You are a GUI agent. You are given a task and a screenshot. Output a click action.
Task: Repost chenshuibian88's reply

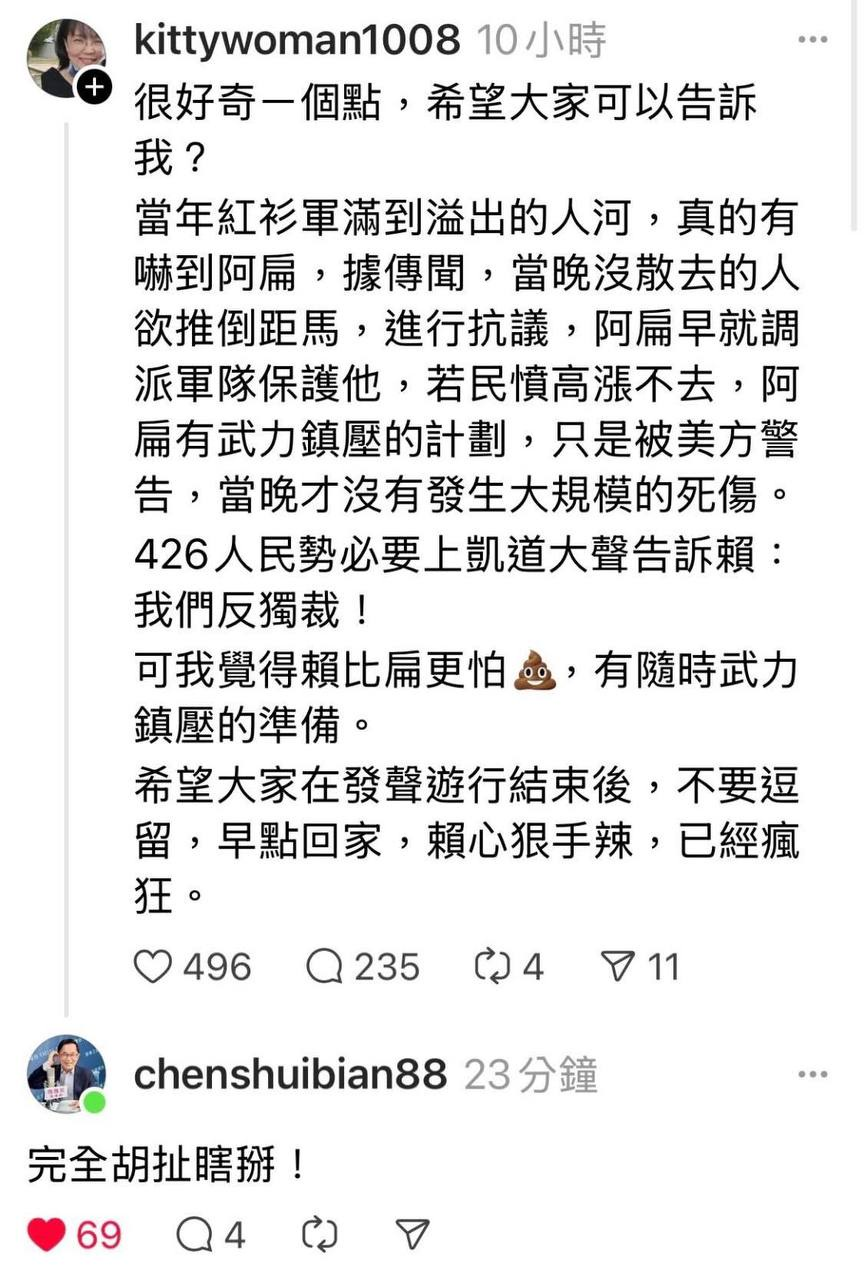point(319,1235)
